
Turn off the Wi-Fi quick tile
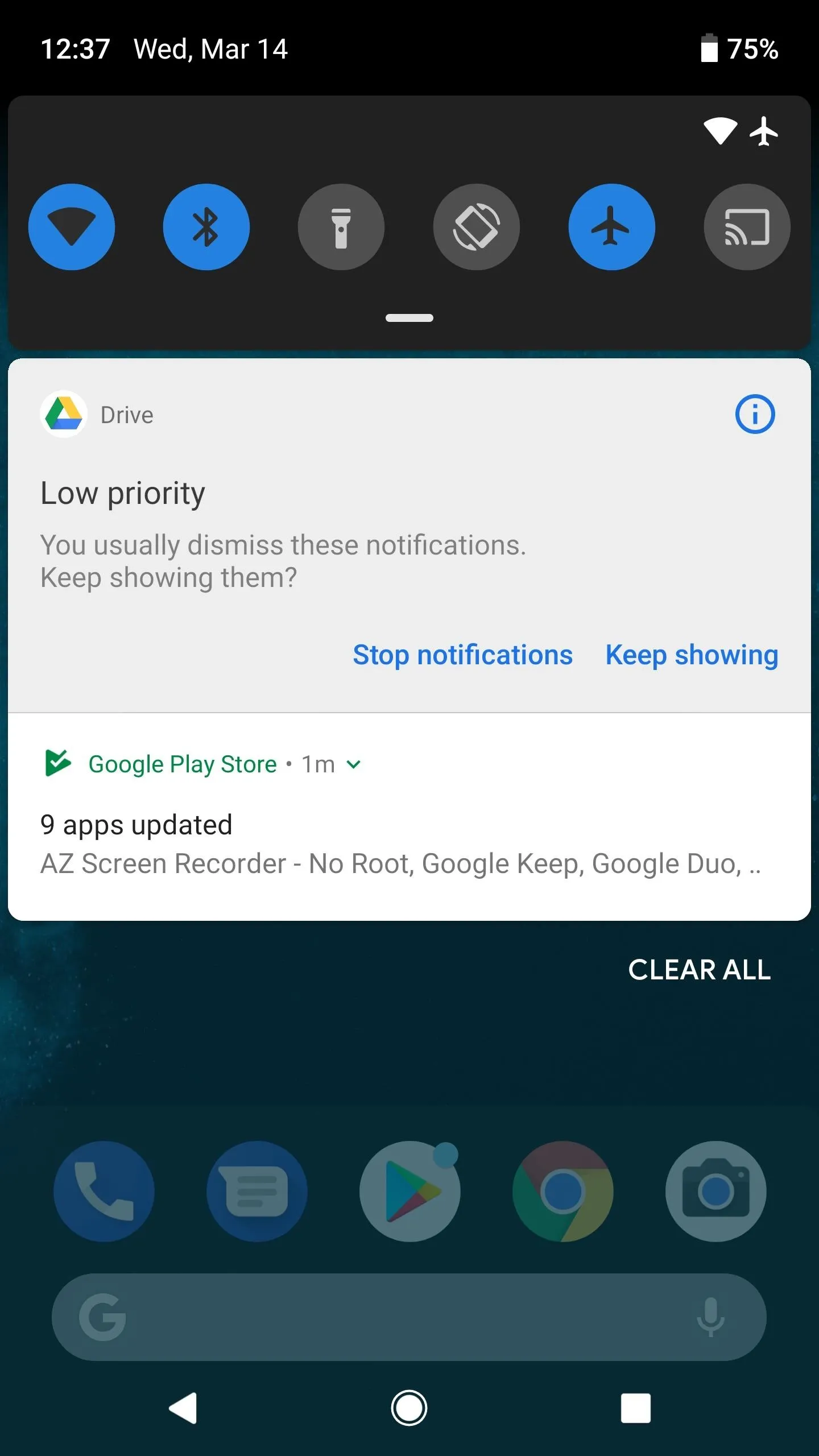point(72,227)
